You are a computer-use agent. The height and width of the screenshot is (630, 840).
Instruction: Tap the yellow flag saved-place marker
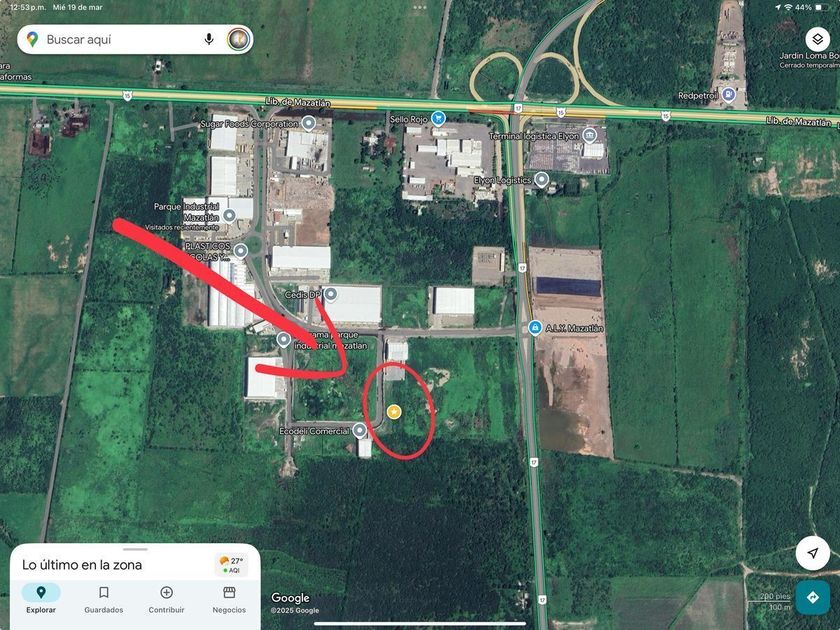(x=394, y=411)
